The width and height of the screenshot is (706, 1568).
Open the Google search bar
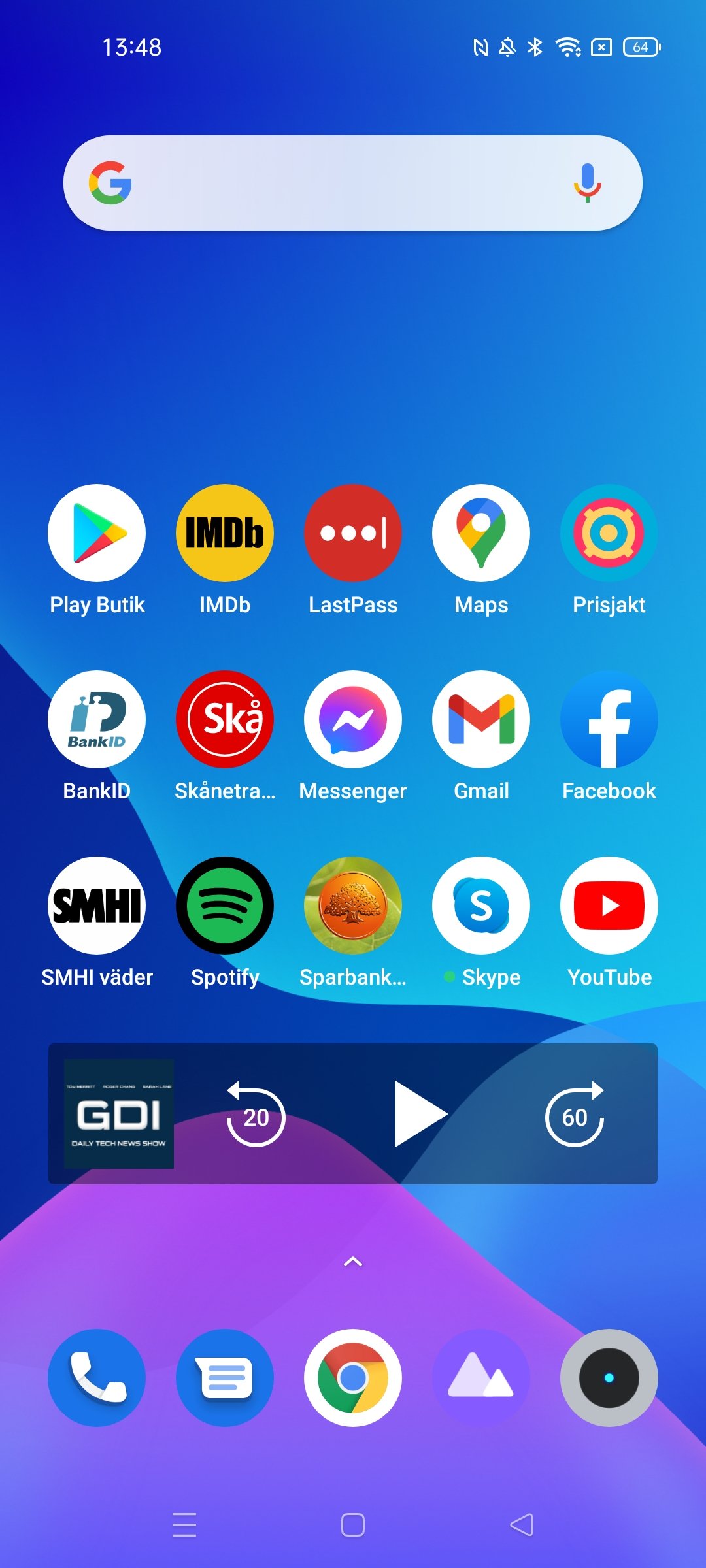(340, 183)
